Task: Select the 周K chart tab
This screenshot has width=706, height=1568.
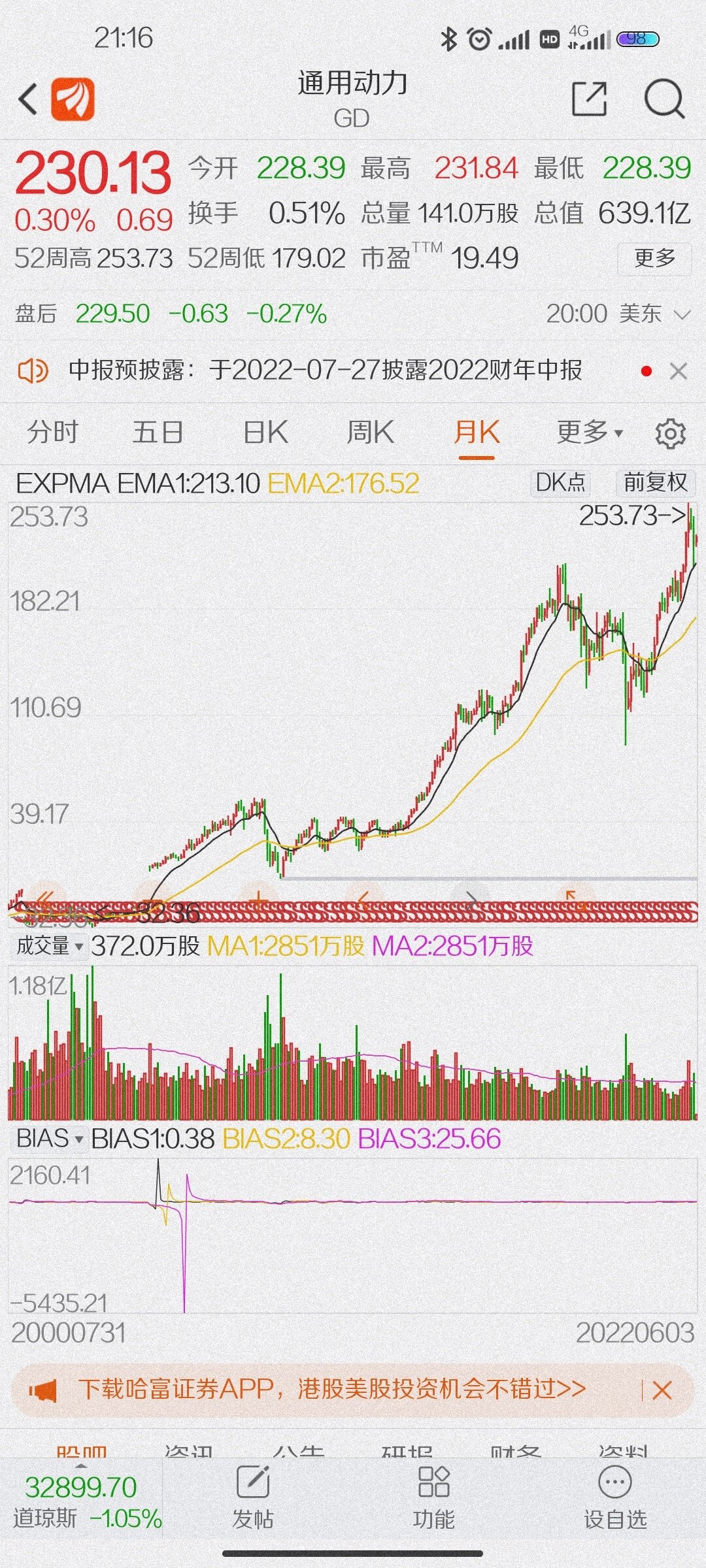Action: point(370,433)
